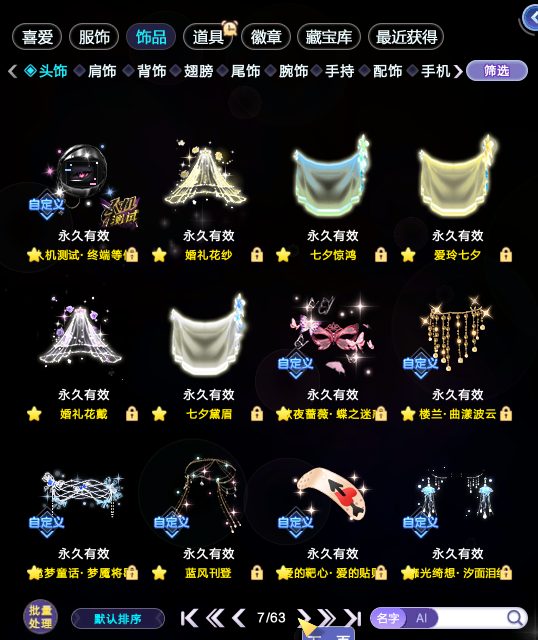Open the 道具 tab
Image resolution: width=538 pixels, height=640 pixels.
tap(208, 37)
